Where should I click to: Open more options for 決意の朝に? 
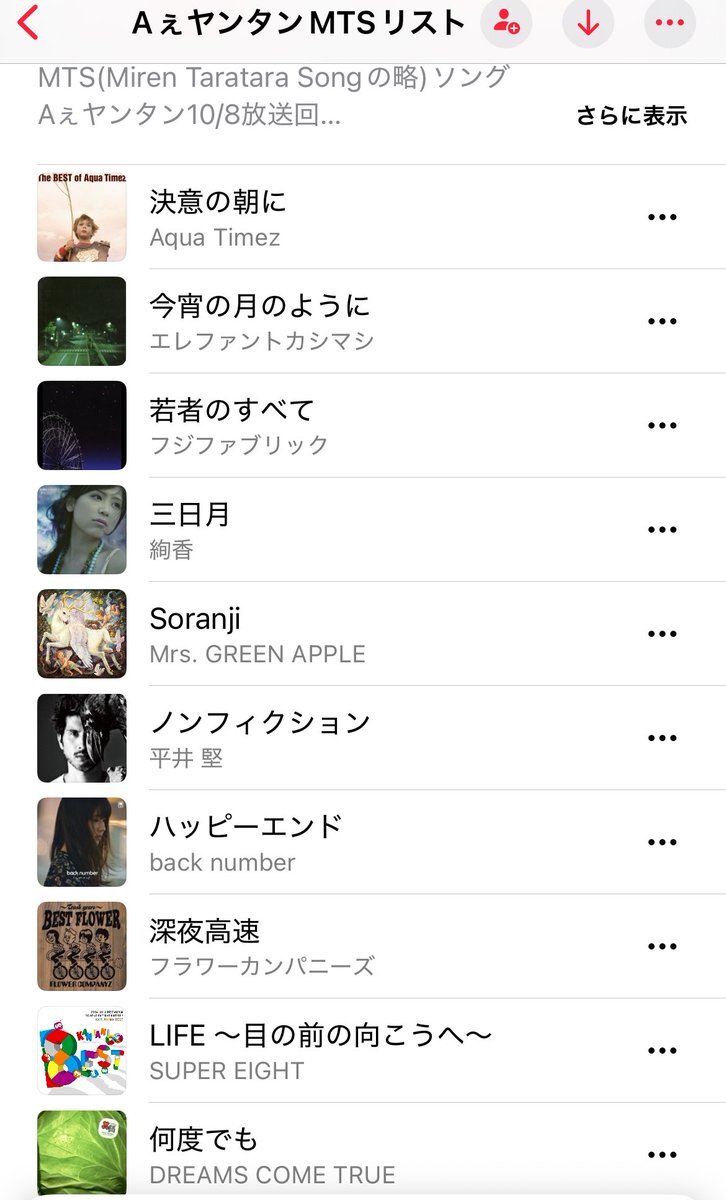point(662,217)
